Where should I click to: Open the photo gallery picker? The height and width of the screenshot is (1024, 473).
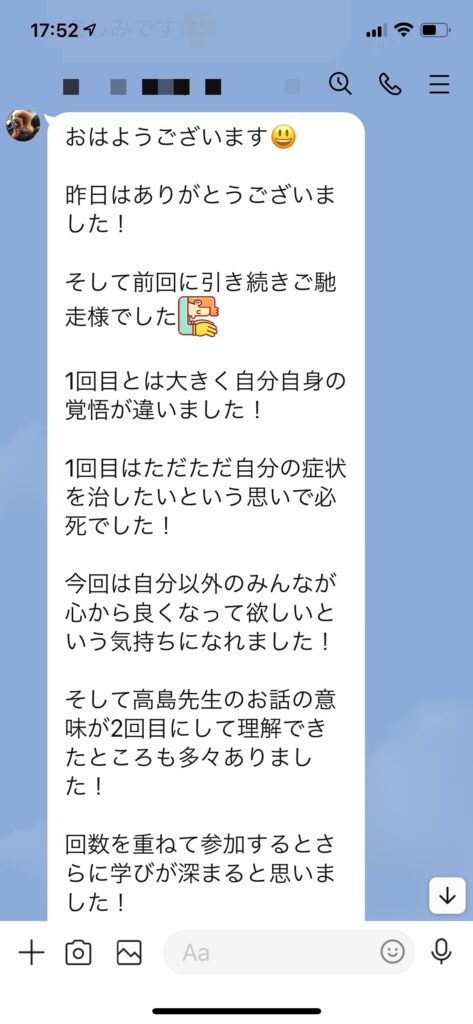click(129, 953)
